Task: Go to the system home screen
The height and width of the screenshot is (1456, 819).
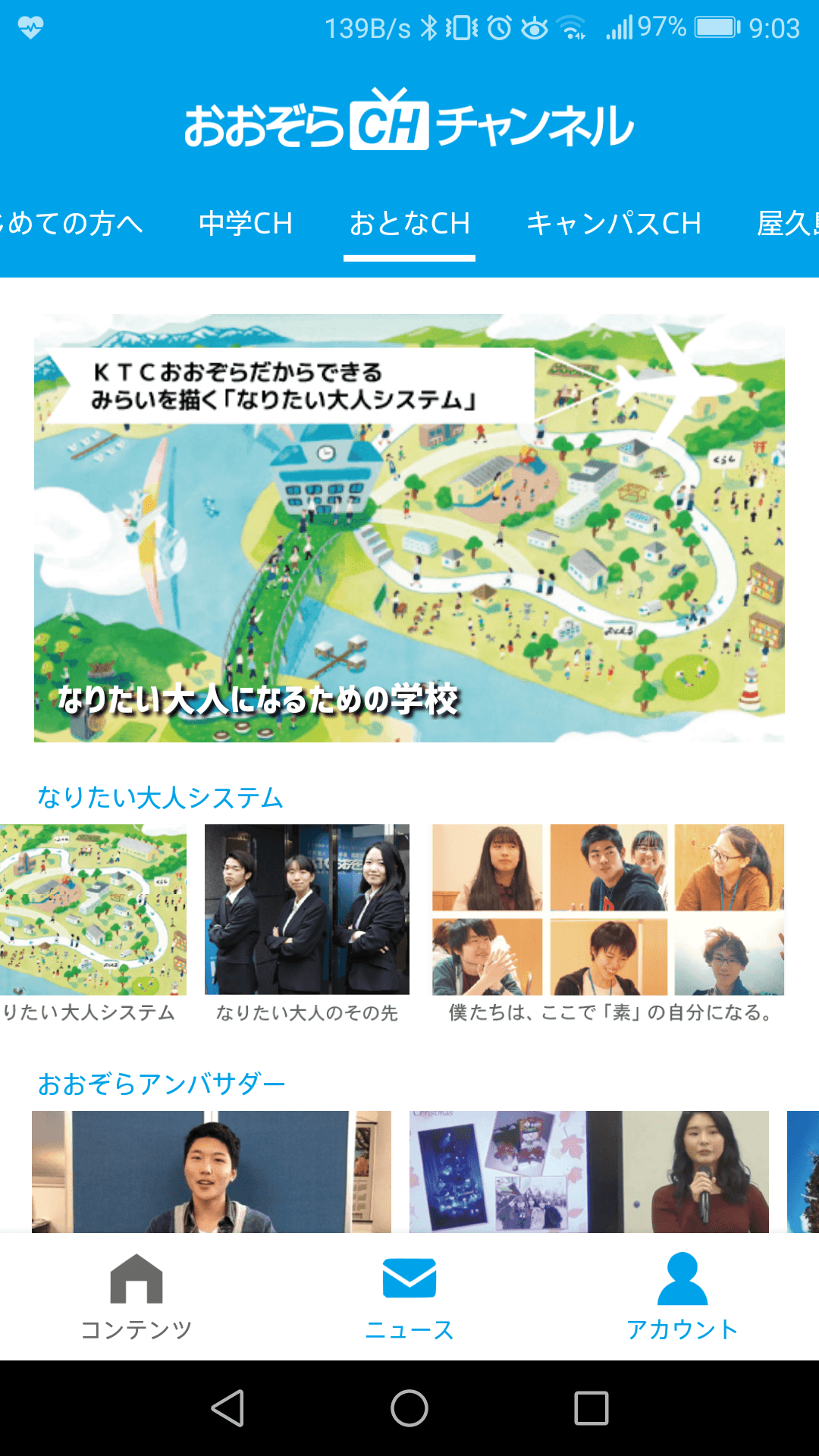Action: pos(409,1409)
